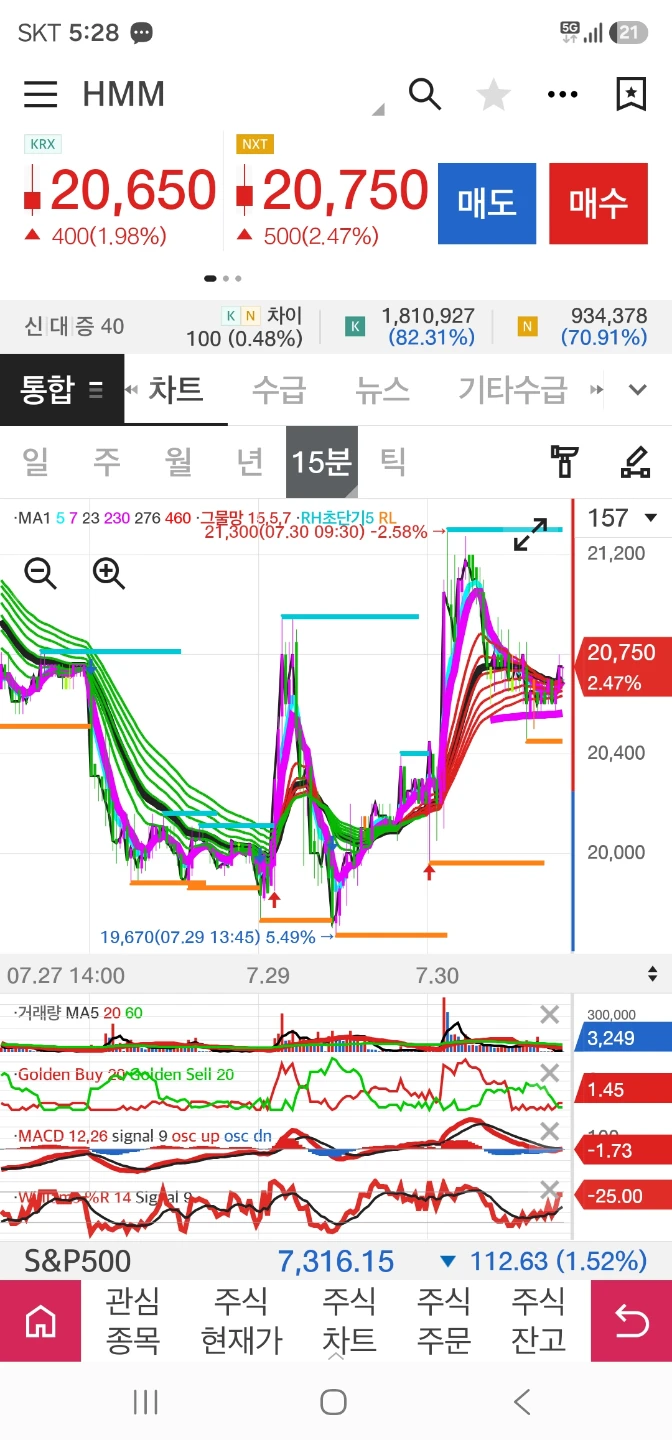This screenshot has width=672, height=1440.
Task: Switch chart period to 주 (weekly)
Action: tap(106, 462)
